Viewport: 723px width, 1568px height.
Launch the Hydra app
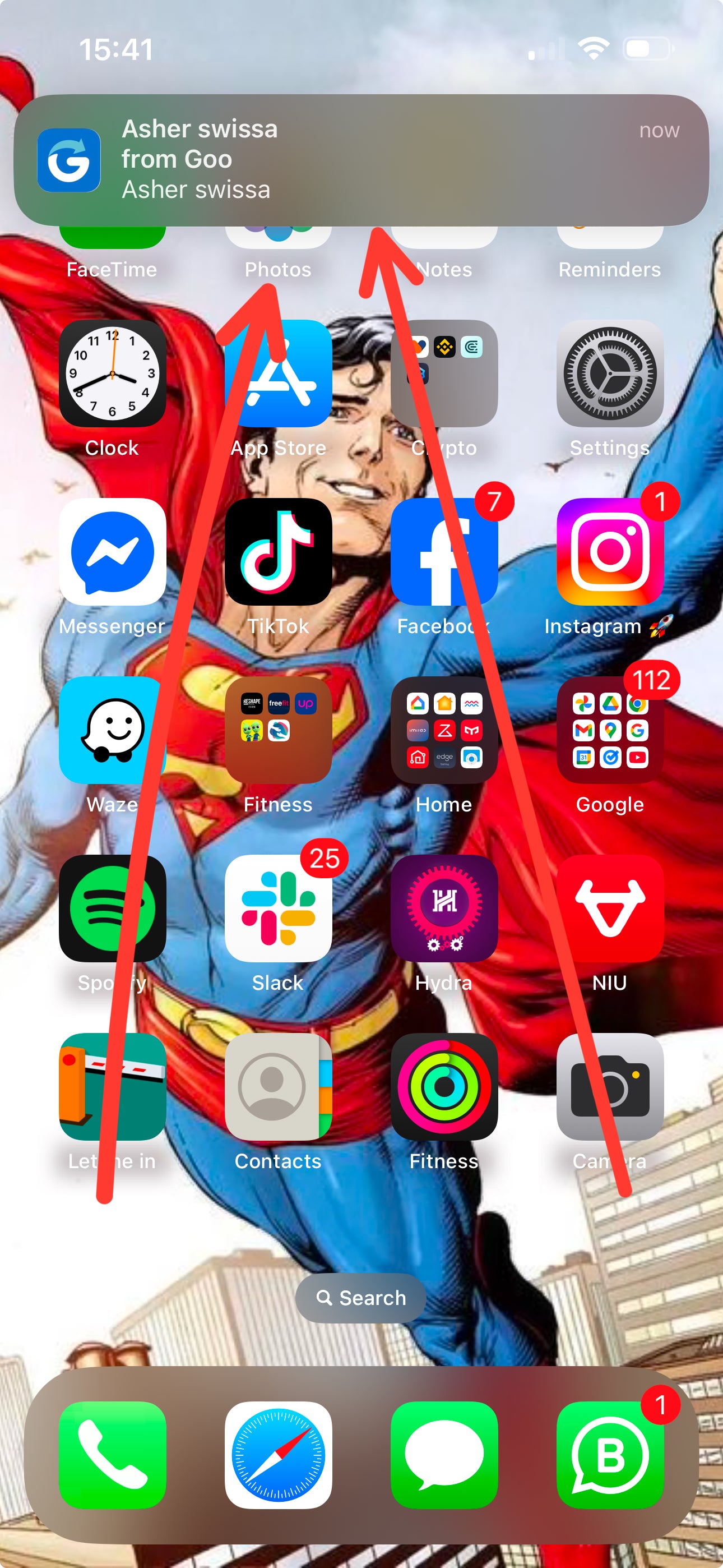click(444, 908)
